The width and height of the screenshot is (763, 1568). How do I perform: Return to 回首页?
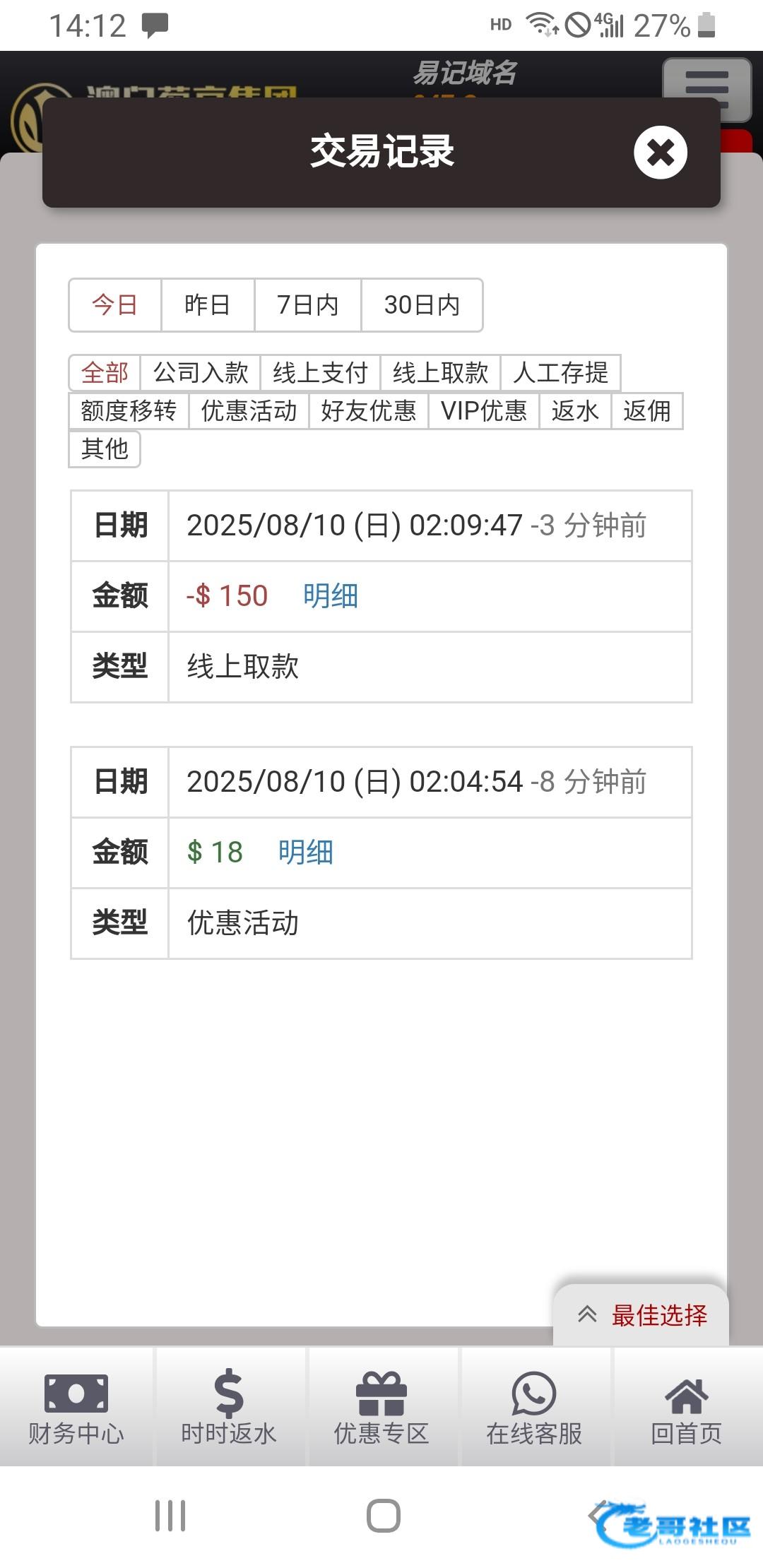[687, 1407]
